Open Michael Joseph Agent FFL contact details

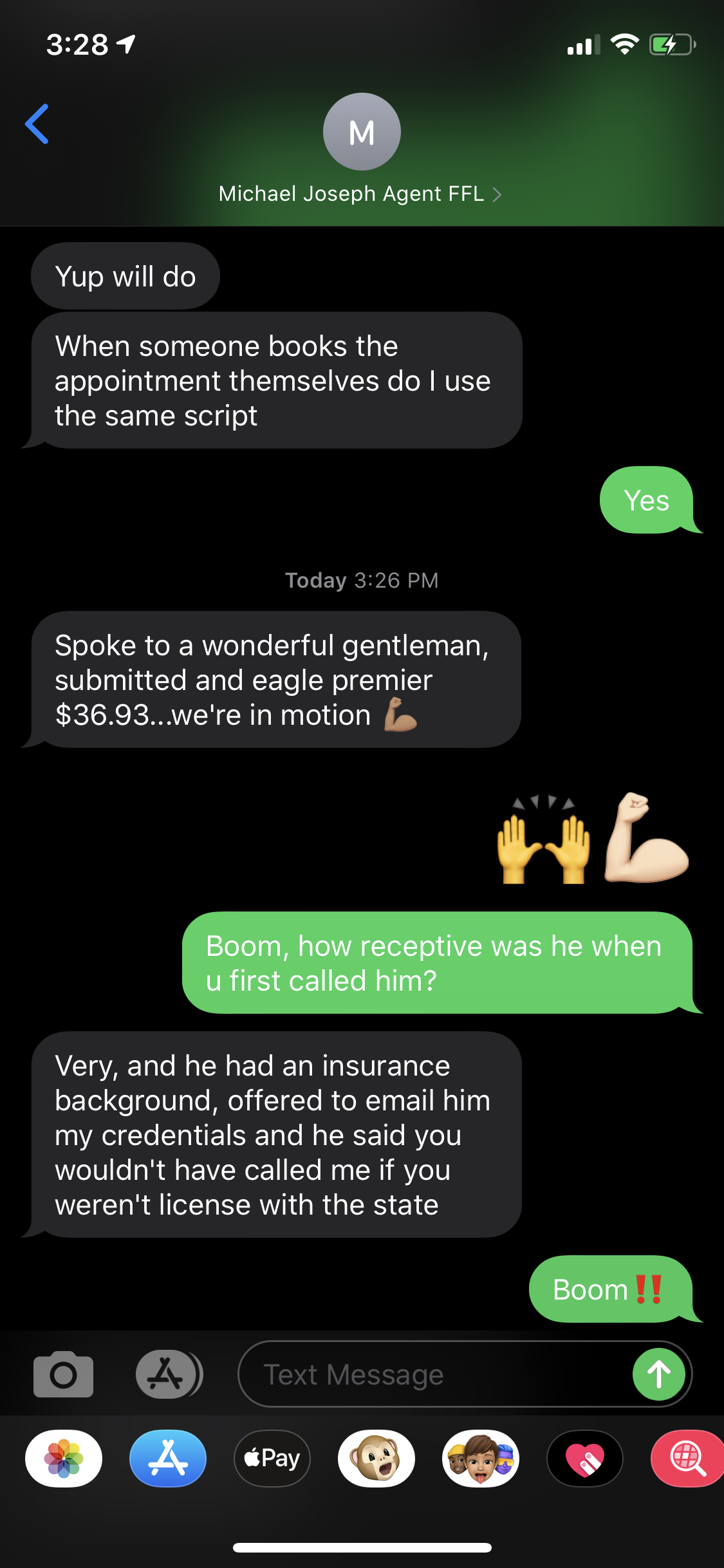click(x=360, y=194)
